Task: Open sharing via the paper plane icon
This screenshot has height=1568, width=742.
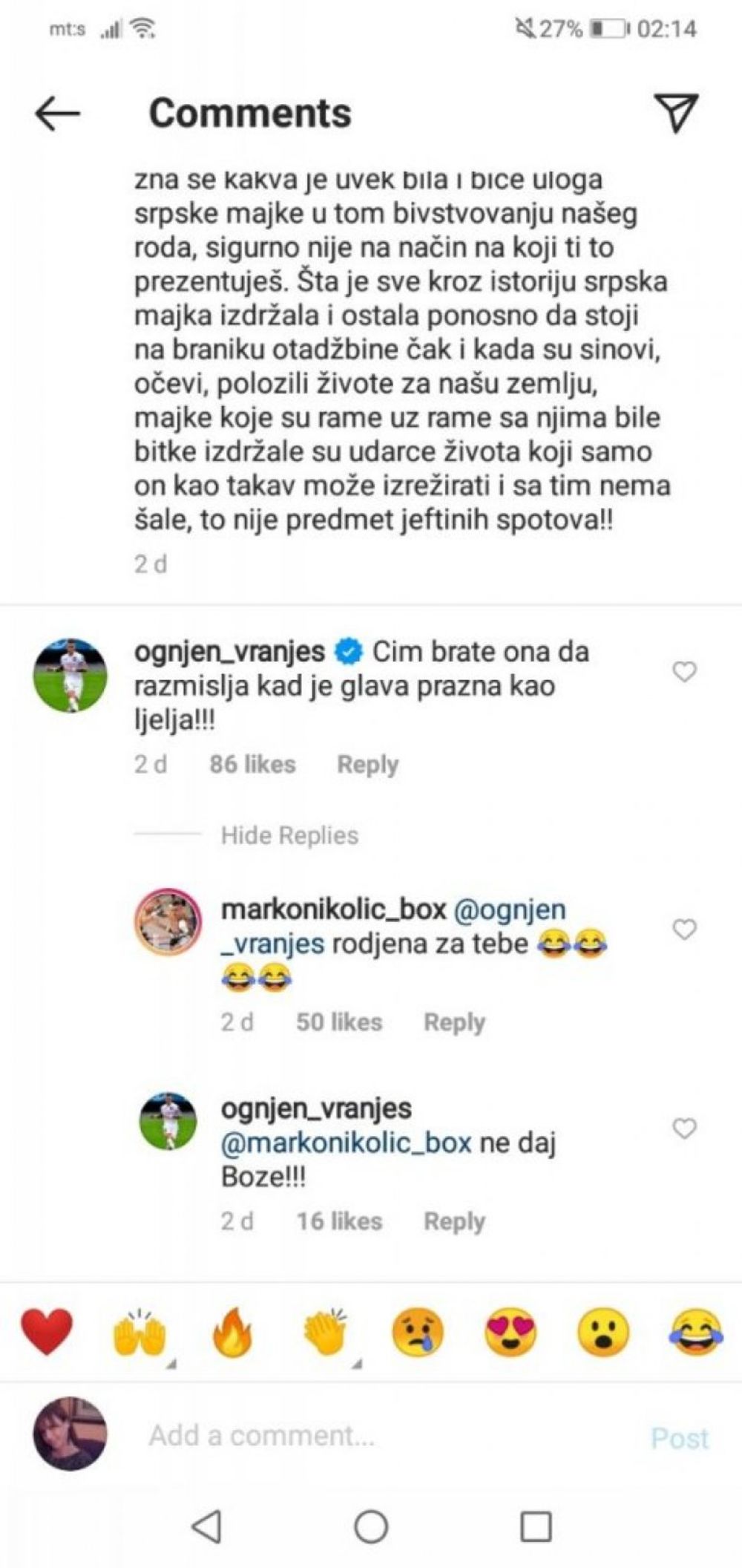Action: pyautogui.click(x=679, y=112)
